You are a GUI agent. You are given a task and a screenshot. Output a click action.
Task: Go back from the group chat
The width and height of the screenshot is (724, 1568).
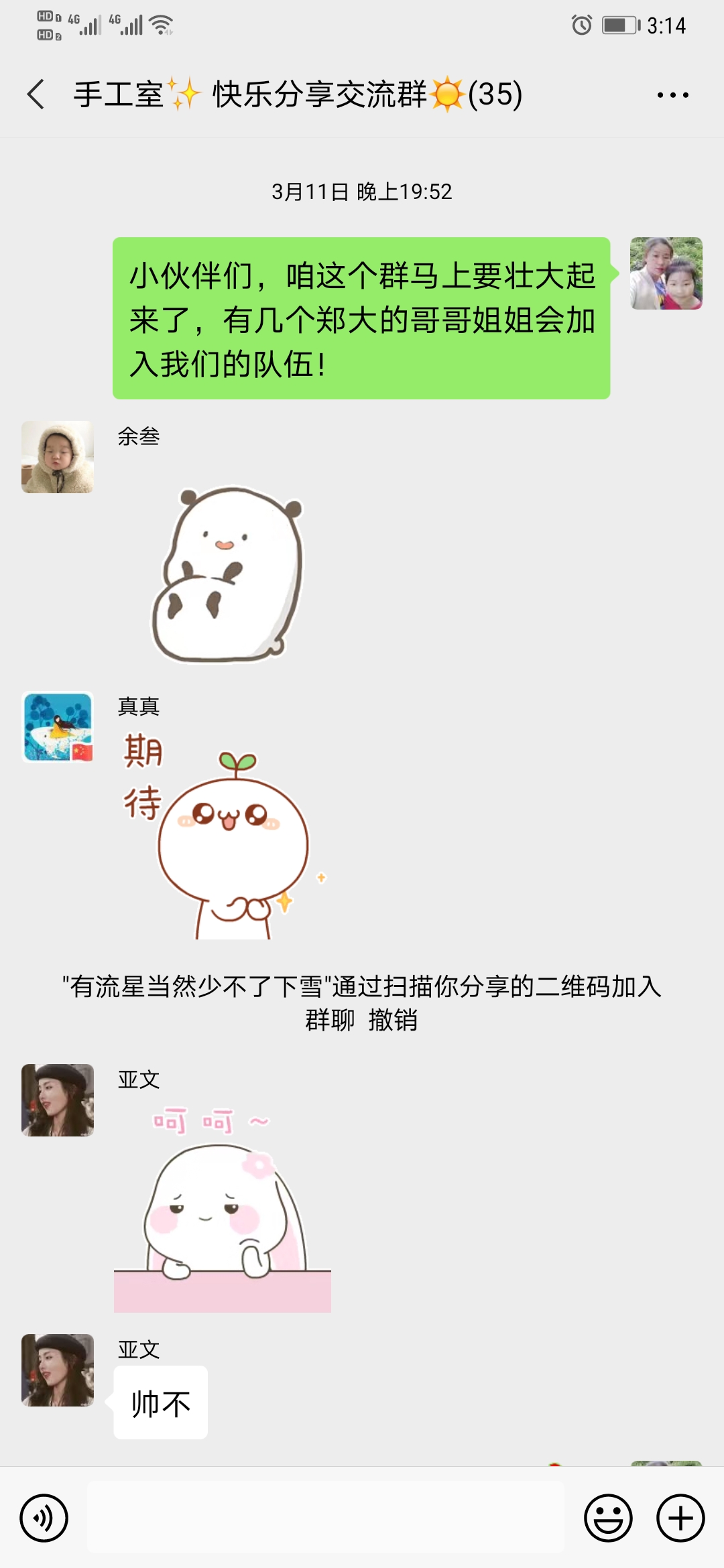(x=36, y=94)
